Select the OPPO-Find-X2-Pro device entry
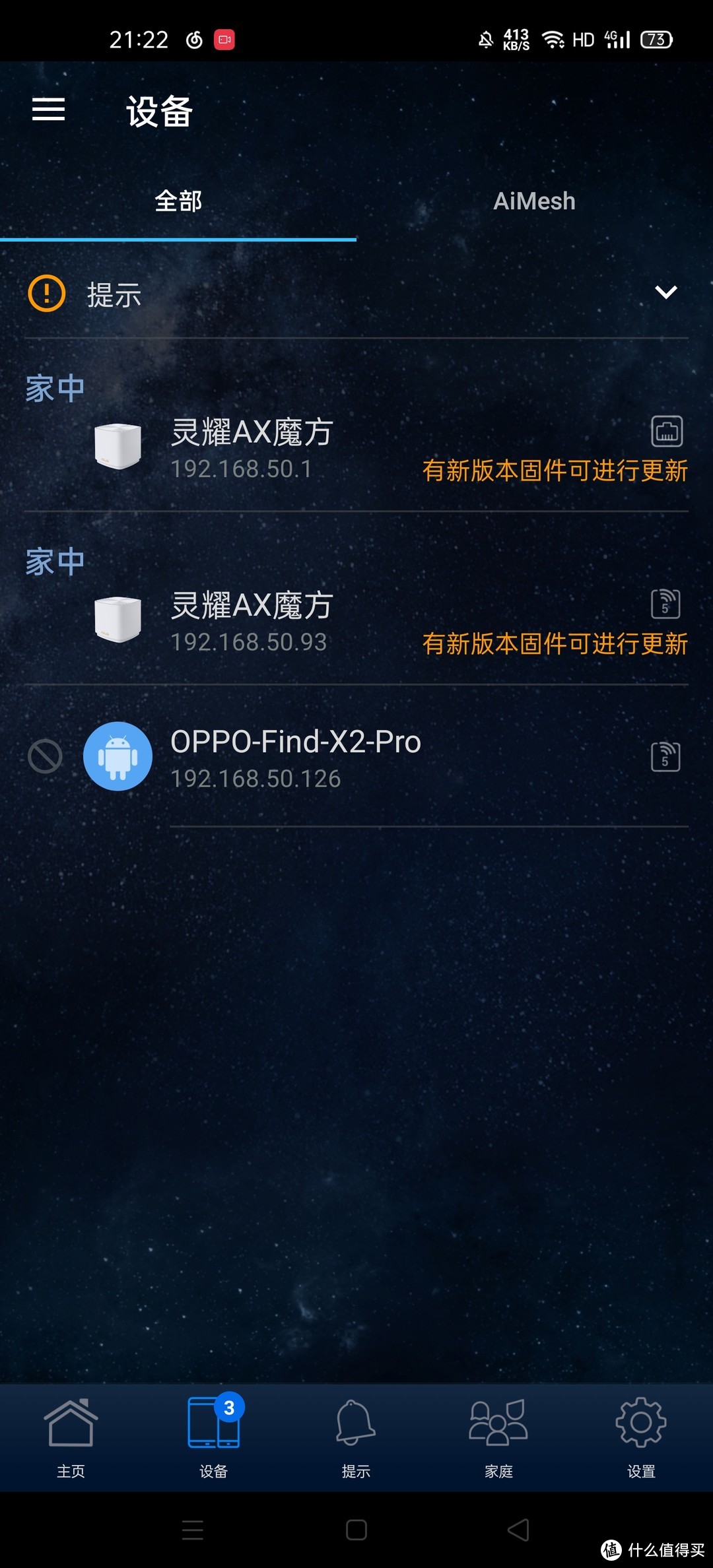 [x=296, y=741]
